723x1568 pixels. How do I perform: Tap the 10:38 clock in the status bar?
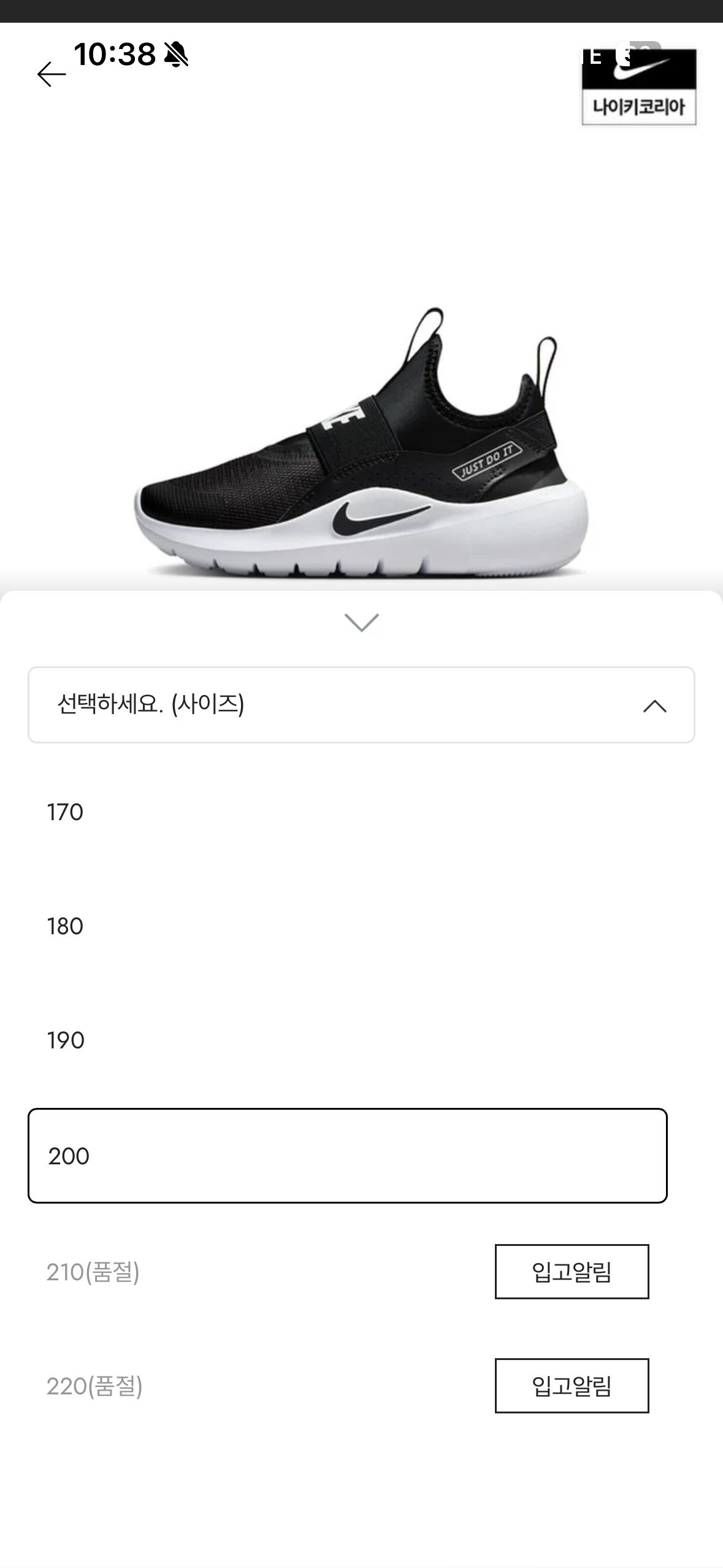tap(114, 56)
